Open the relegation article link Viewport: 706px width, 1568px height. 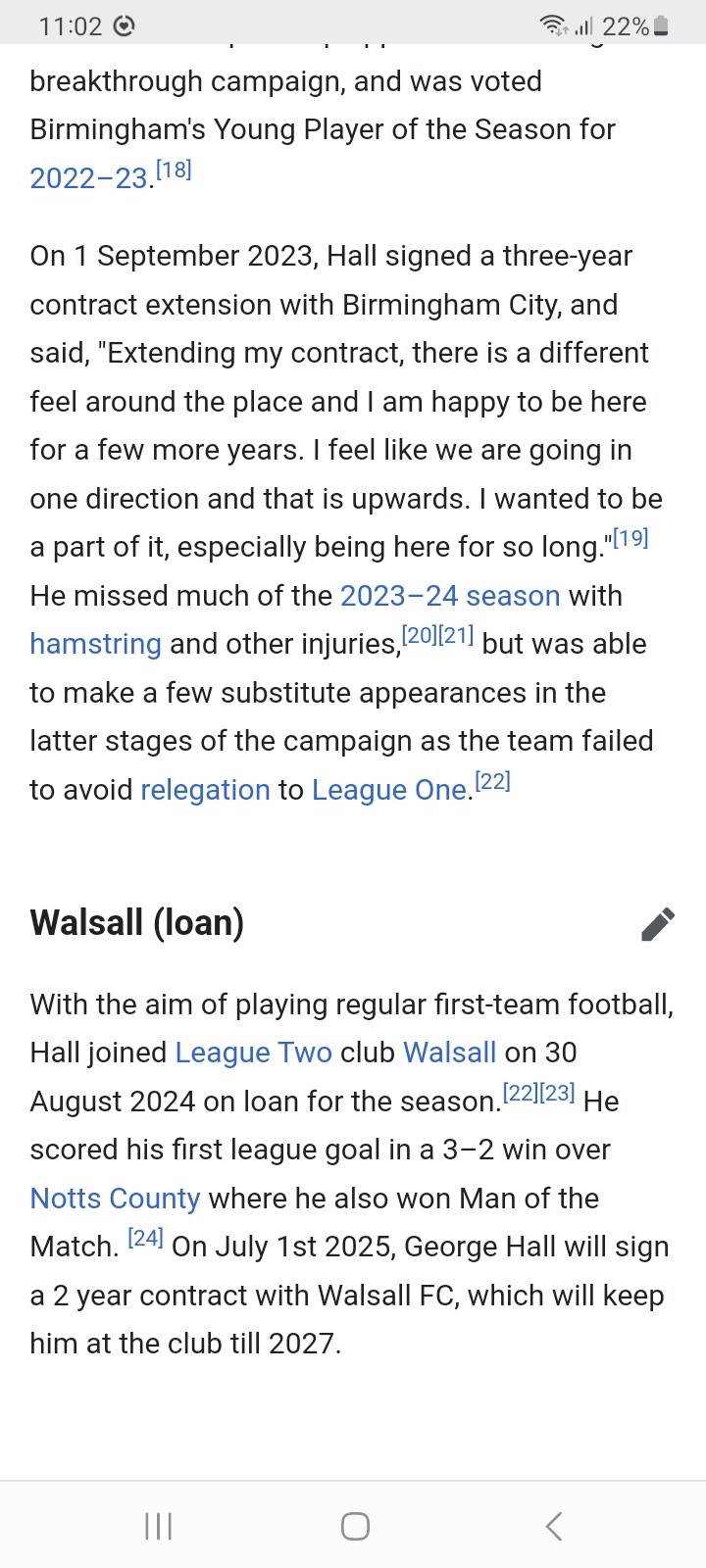(x=205, y=790)
